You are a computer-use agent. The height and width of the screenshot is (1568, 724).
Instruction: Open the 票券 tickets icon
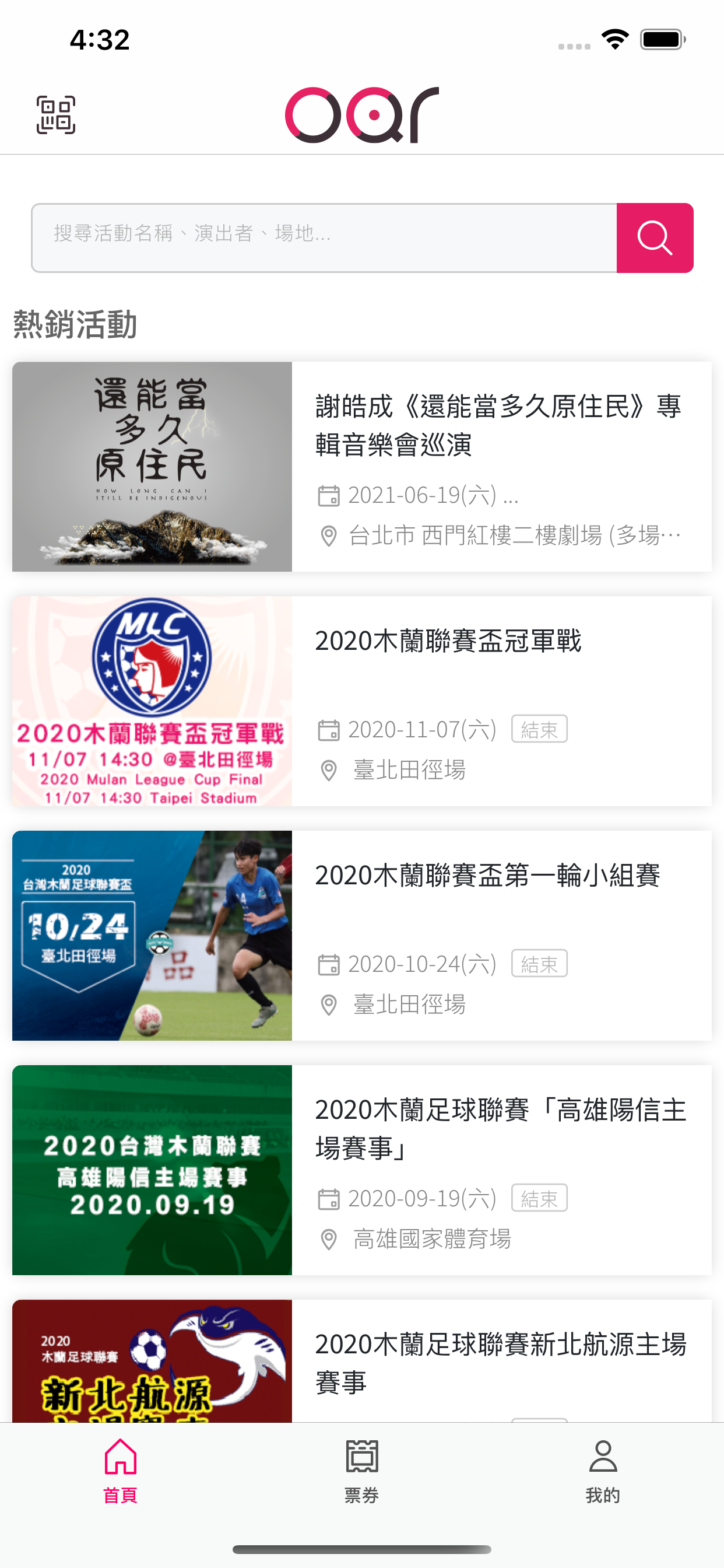(x=361, y=1457)
